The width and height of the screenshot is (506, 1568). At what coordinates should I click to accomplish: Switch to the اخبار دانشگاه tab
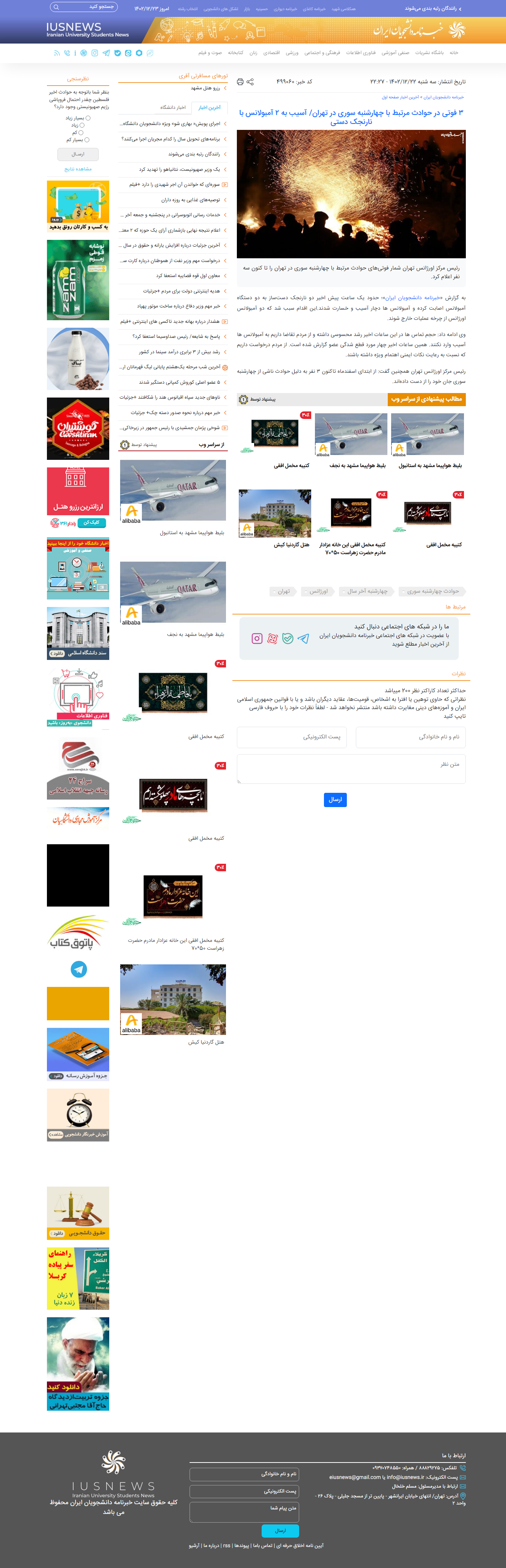coord(173,108)
